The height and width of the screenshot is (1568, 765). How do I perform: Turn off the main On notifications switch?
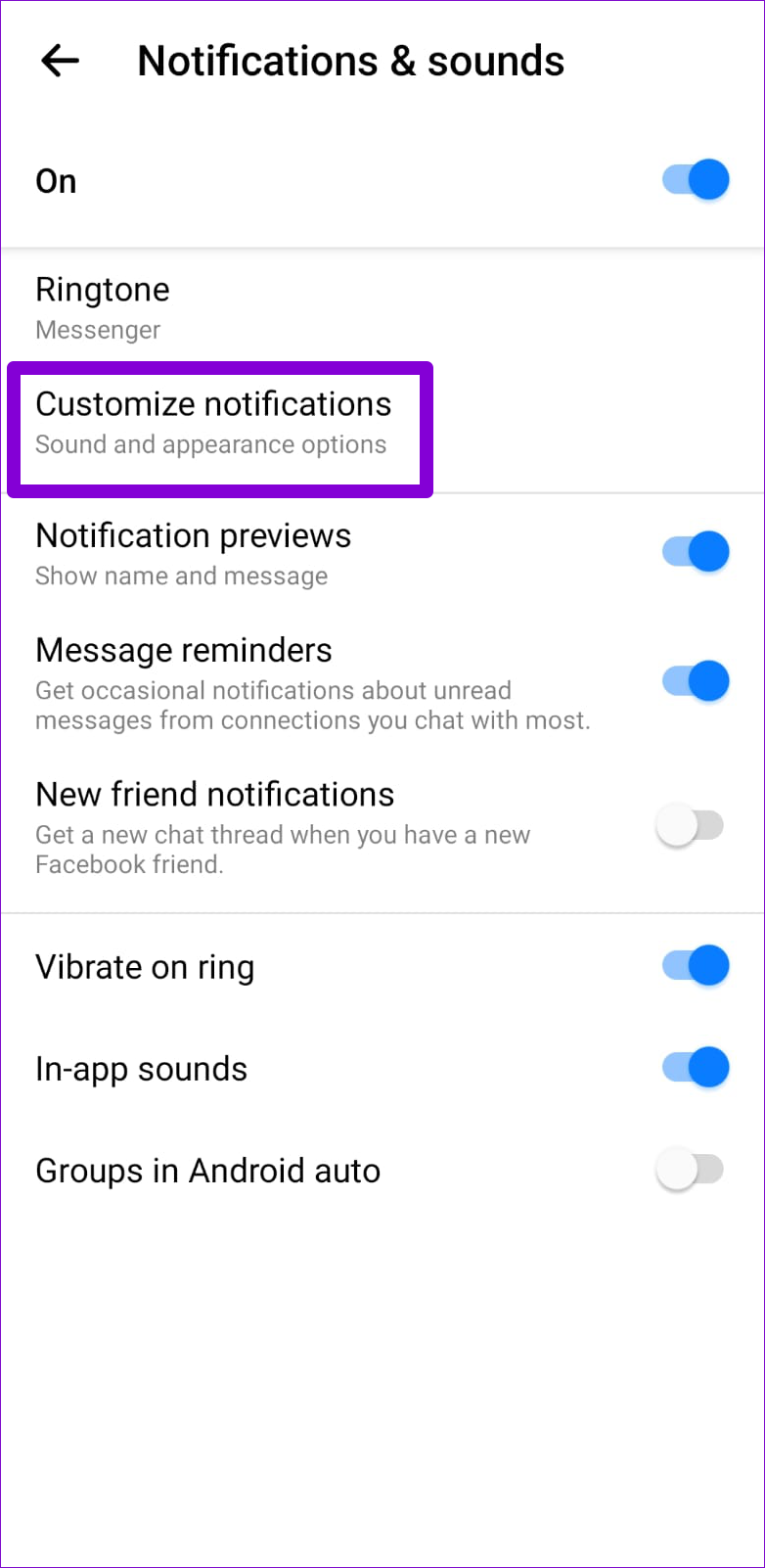696,180
